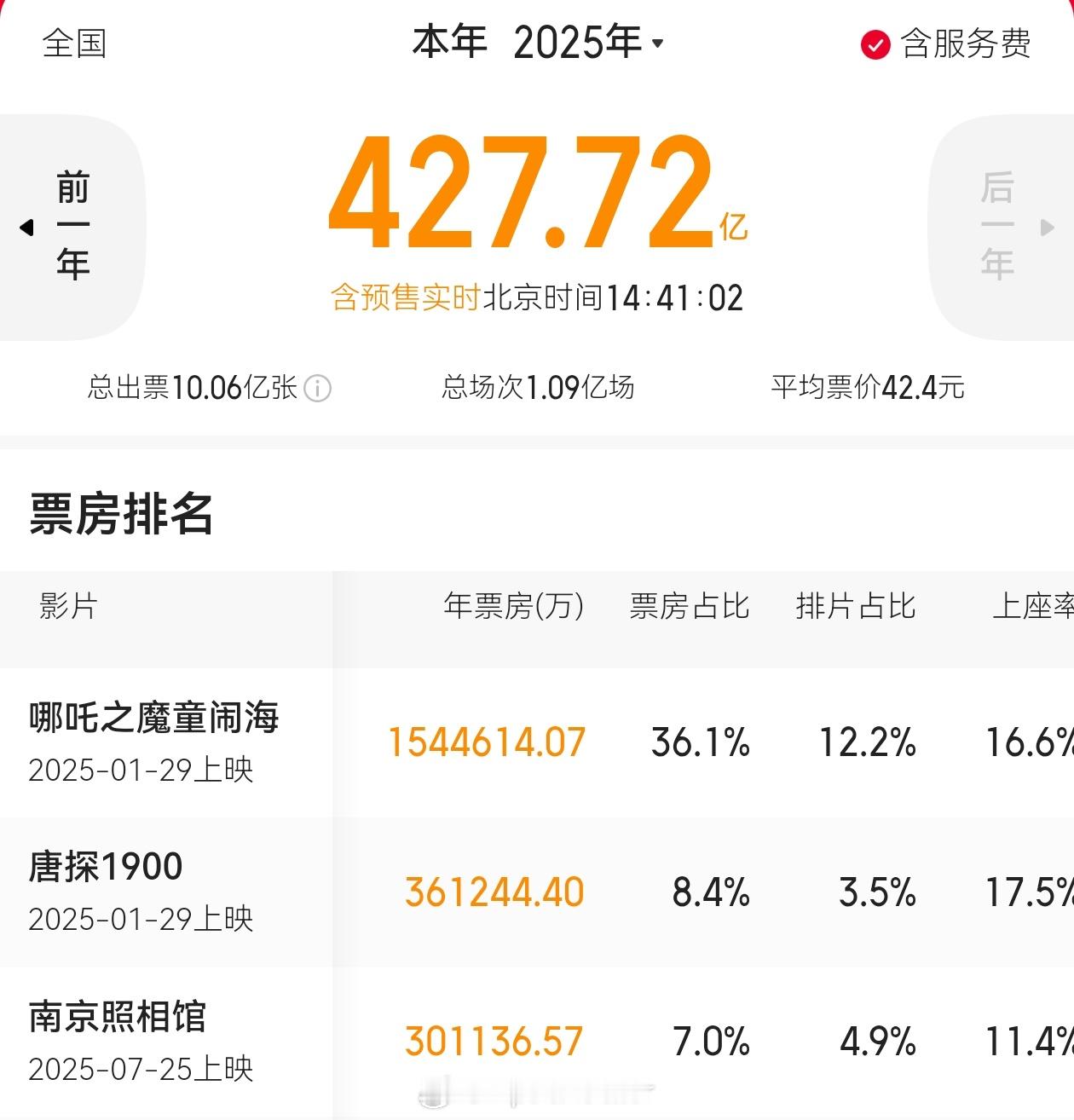
Task: Go to 前一年 previous year
Action: click(72, 228)
